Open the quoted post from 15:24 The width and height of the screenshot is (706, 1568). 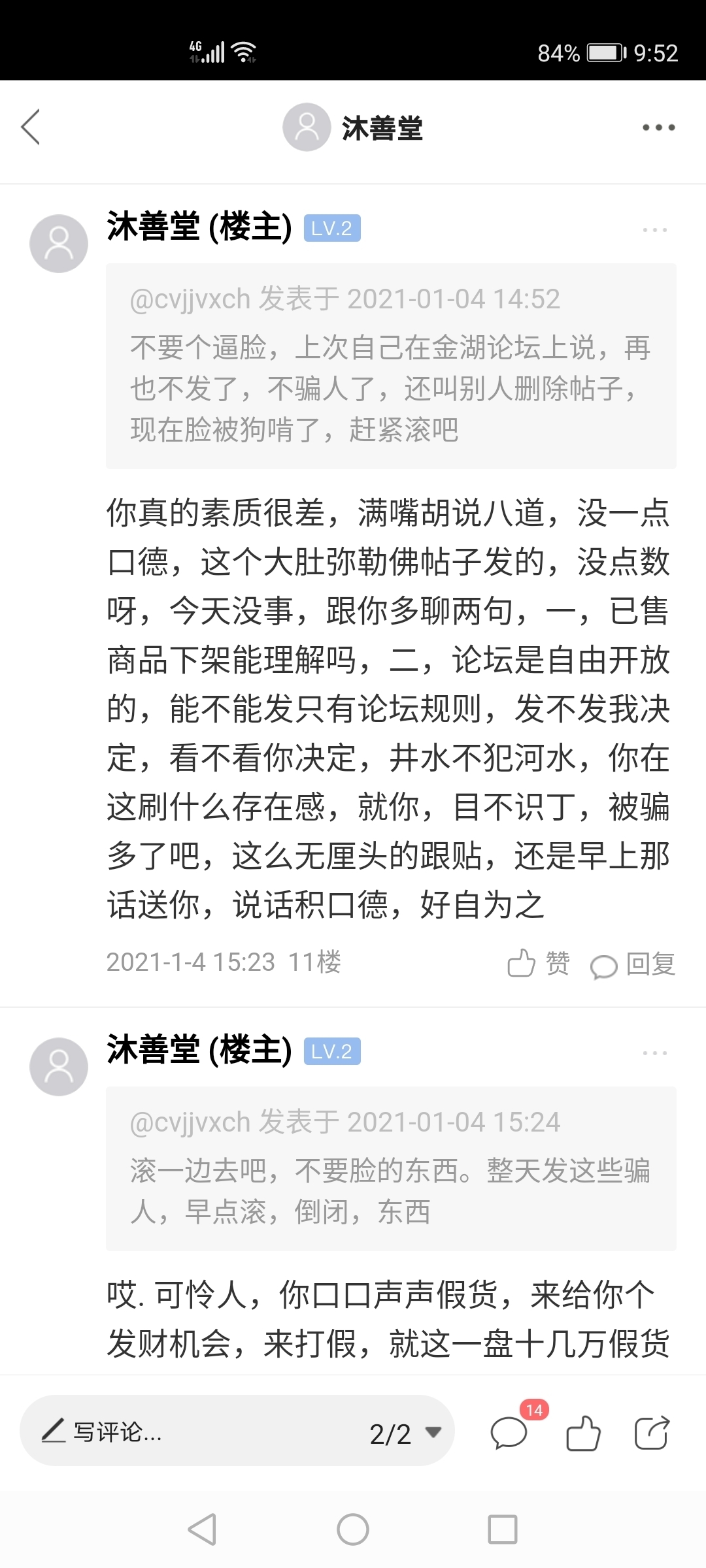pyautogui.click(x=391, y=1168)
